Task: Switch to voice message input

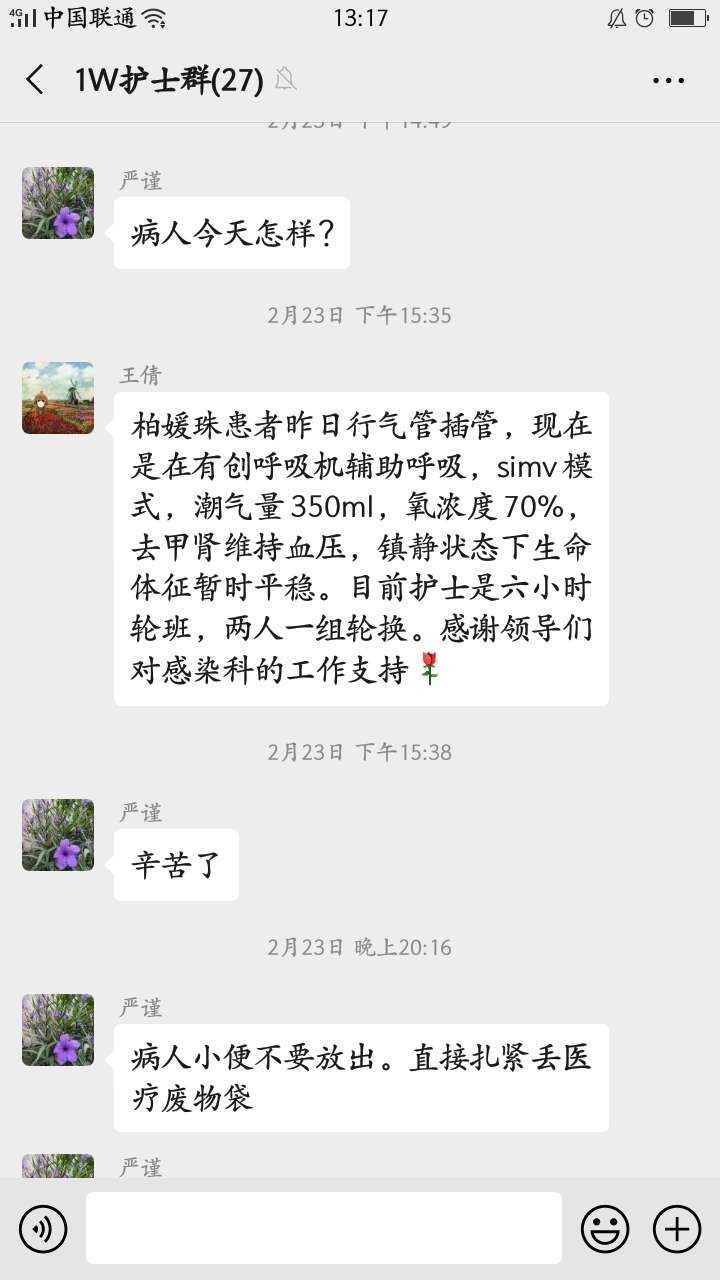Action: [43, 1228]
